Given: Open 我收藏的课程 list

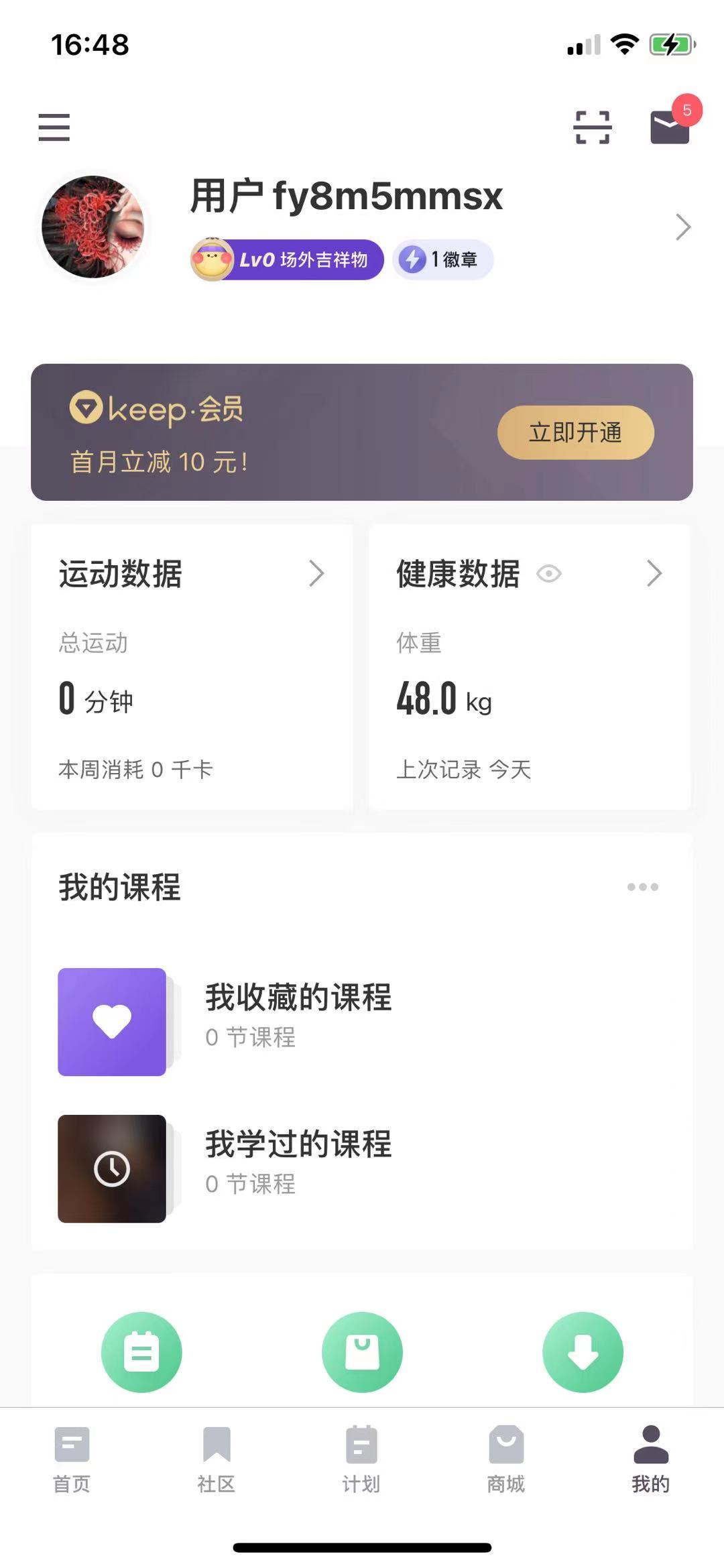Looking at the screenshot, I should (298, 1022).
